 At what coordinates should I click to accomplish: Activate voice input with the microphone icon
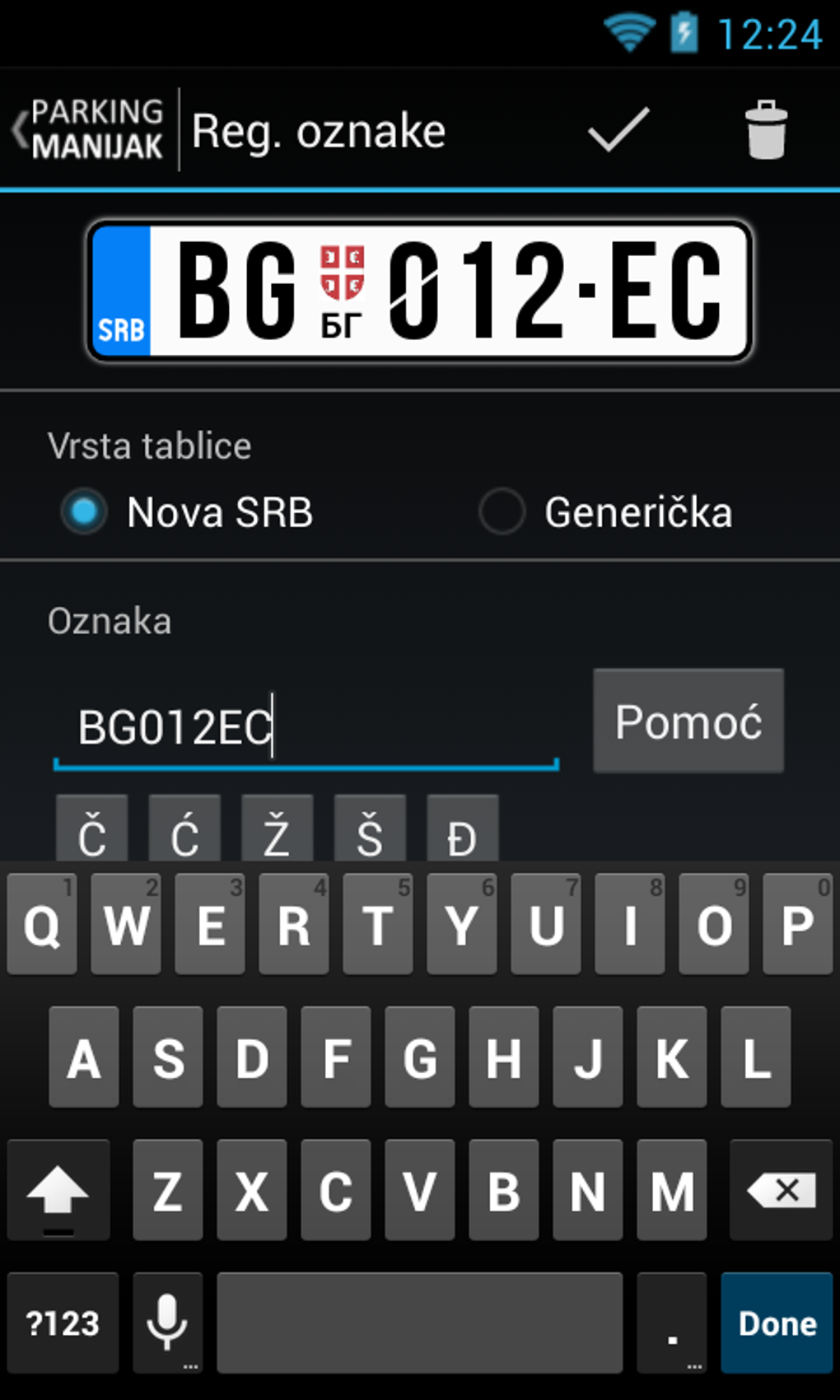point(166,1324)
